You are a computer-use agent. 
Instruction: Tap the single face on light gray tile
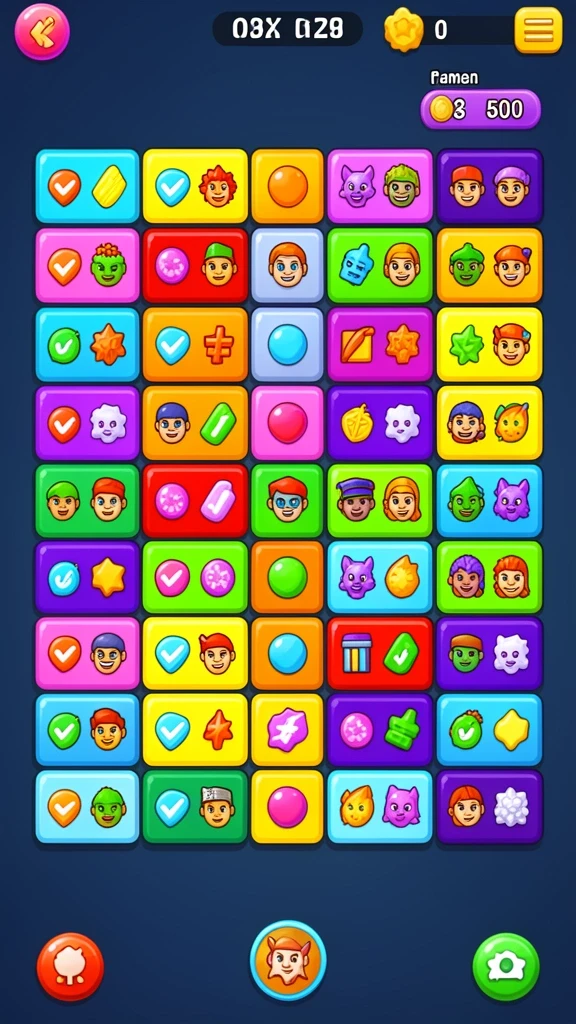pos(287,264)
